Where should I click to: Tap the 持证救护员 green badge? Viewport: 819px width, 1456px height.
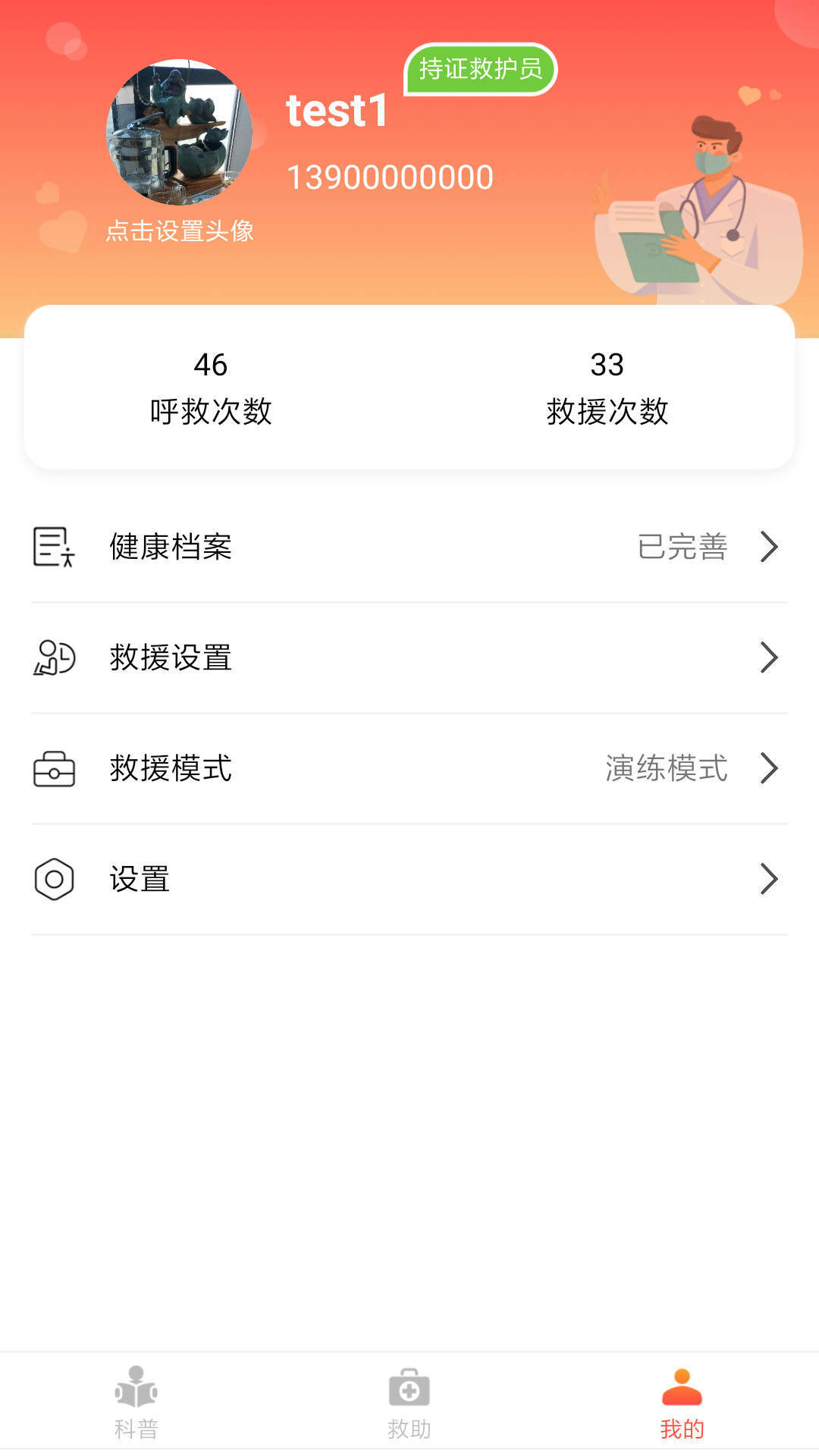click(480, 68)
